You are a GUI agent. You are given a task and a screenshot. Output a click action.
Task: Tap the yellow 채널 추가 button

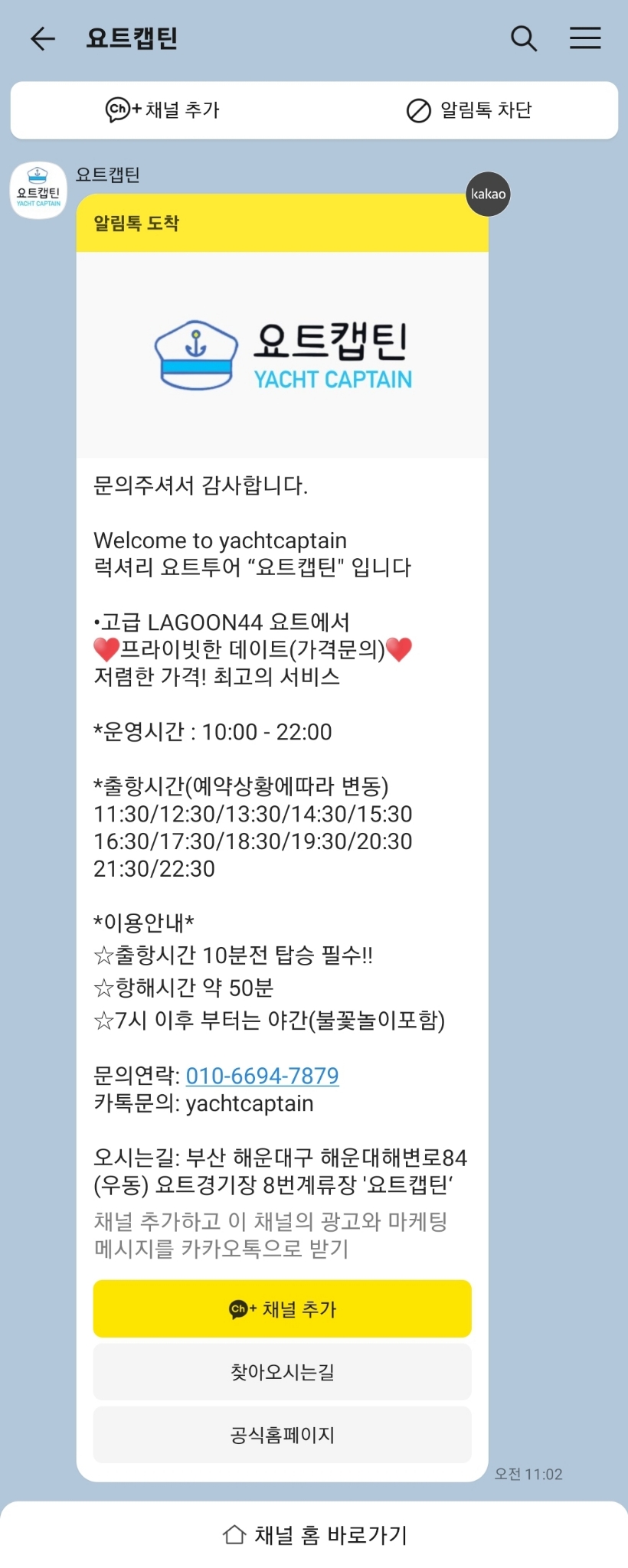pos(282,1308)
